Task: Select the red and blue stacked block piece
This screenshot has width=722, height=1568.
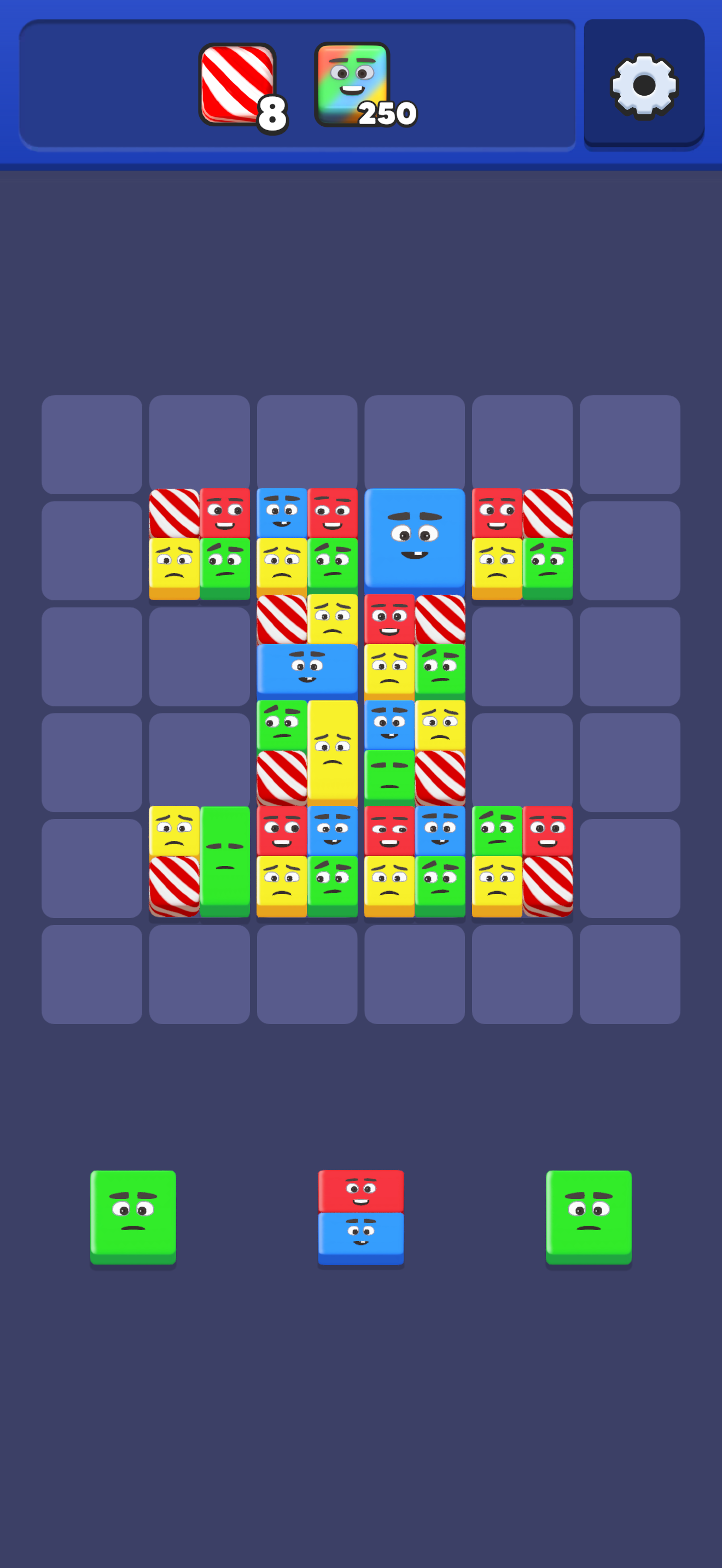Action: 361,1217
